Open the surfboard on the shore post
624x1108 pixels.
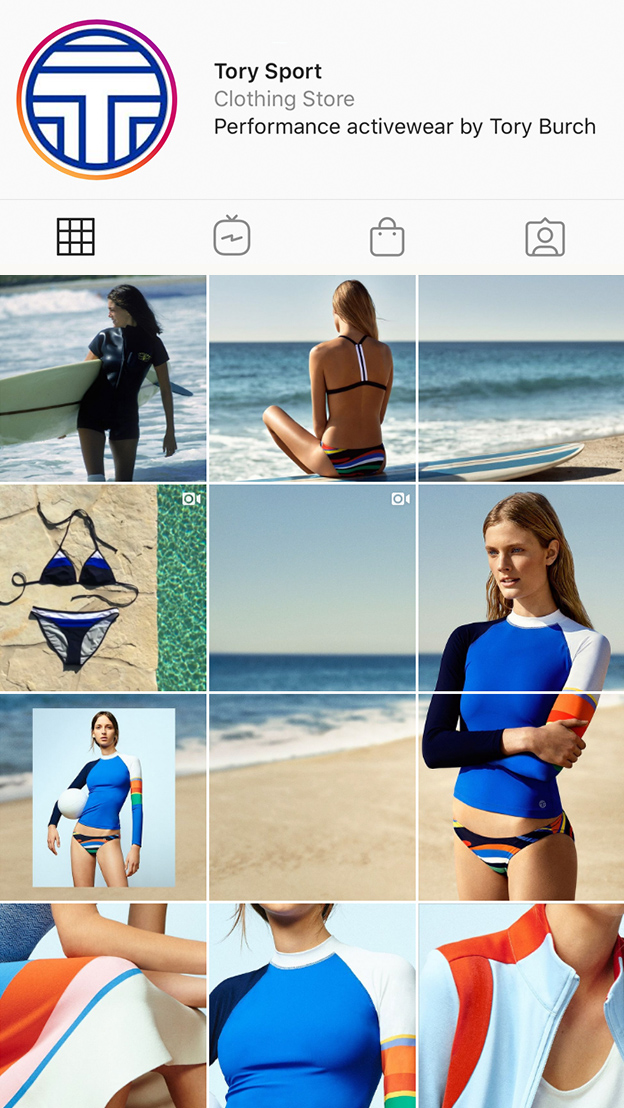521,379
